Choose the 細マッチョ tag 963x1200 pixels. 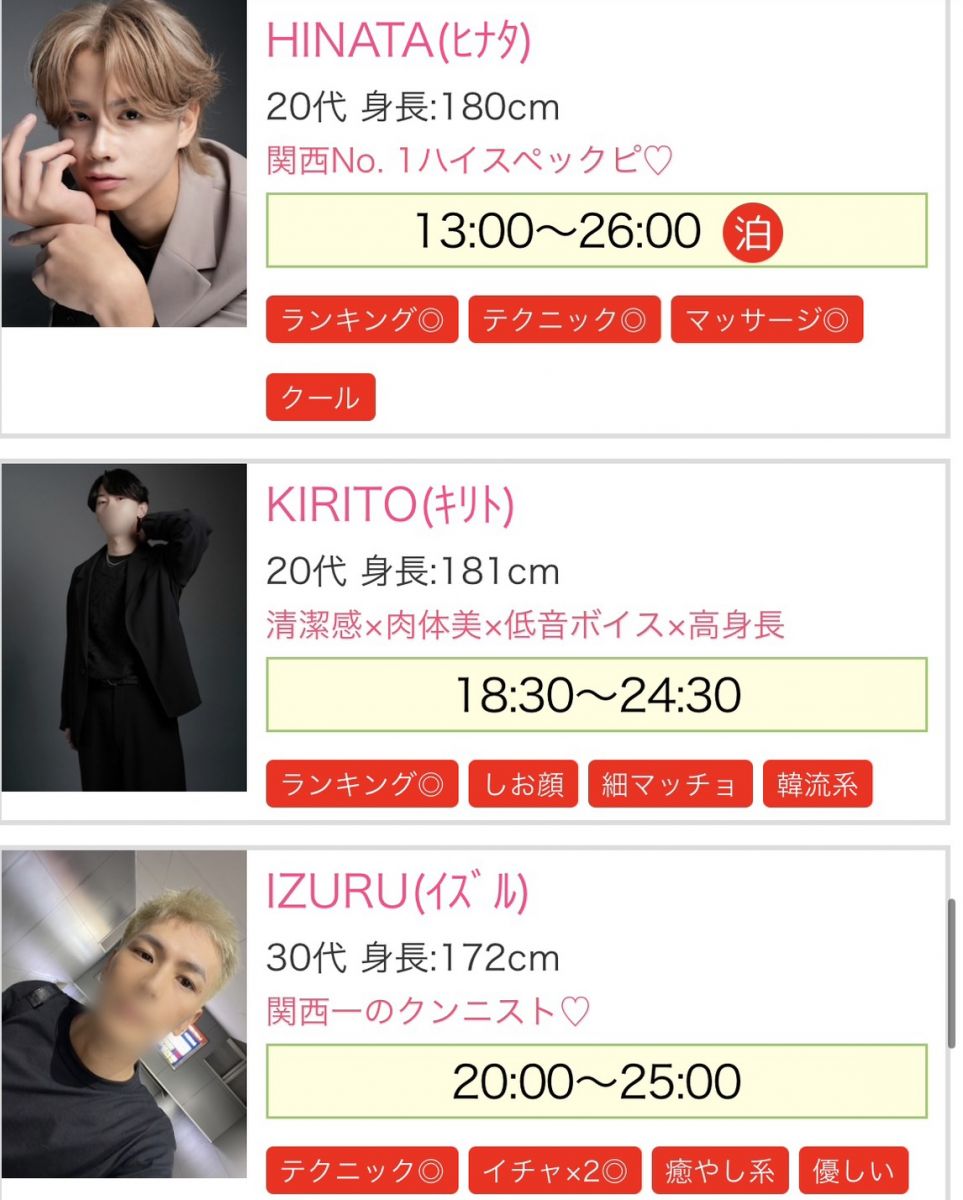coord(670,784)
